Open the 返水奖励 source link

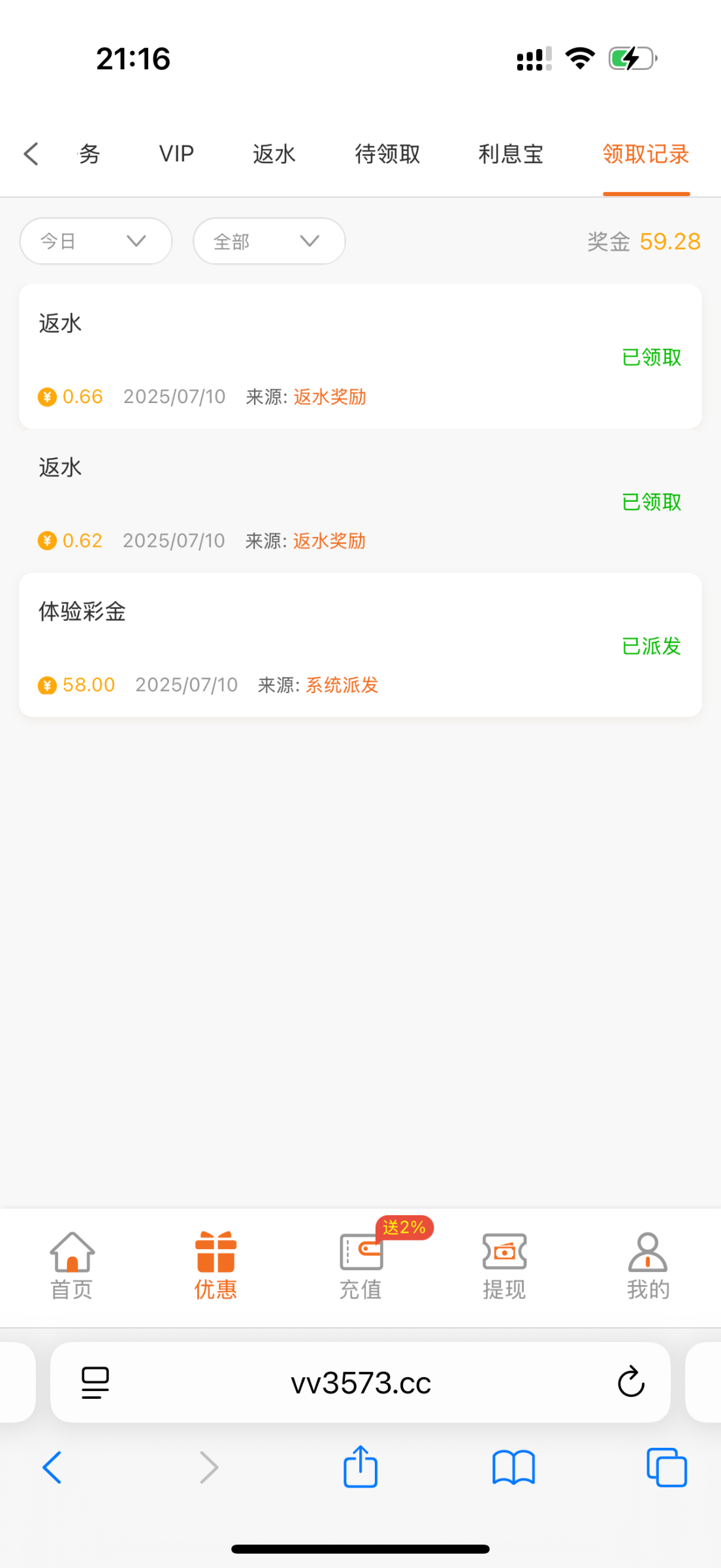[330, 397]
